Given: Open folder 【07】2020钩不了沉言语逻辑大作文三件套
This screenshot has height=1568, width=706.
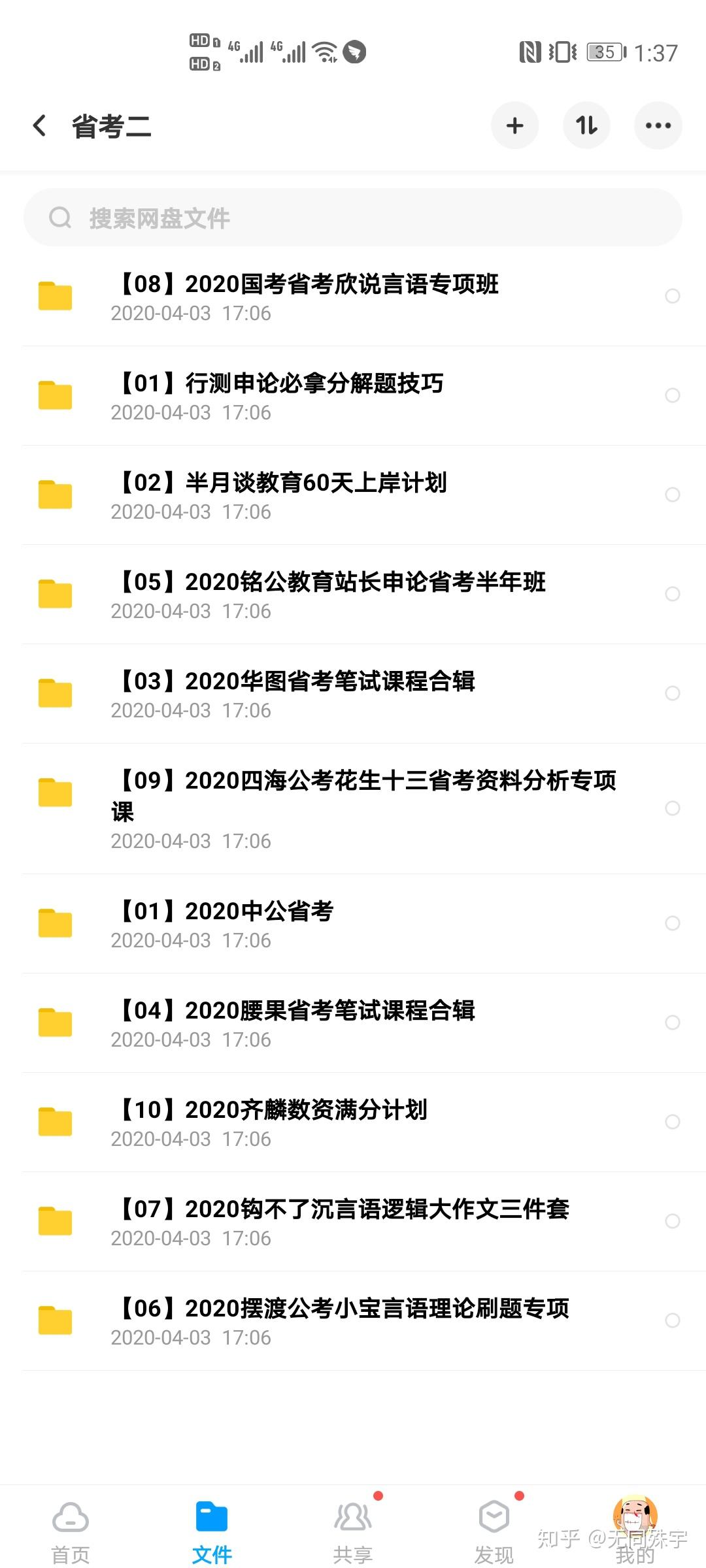Looking at the screenshot, I should (353, 1222).
